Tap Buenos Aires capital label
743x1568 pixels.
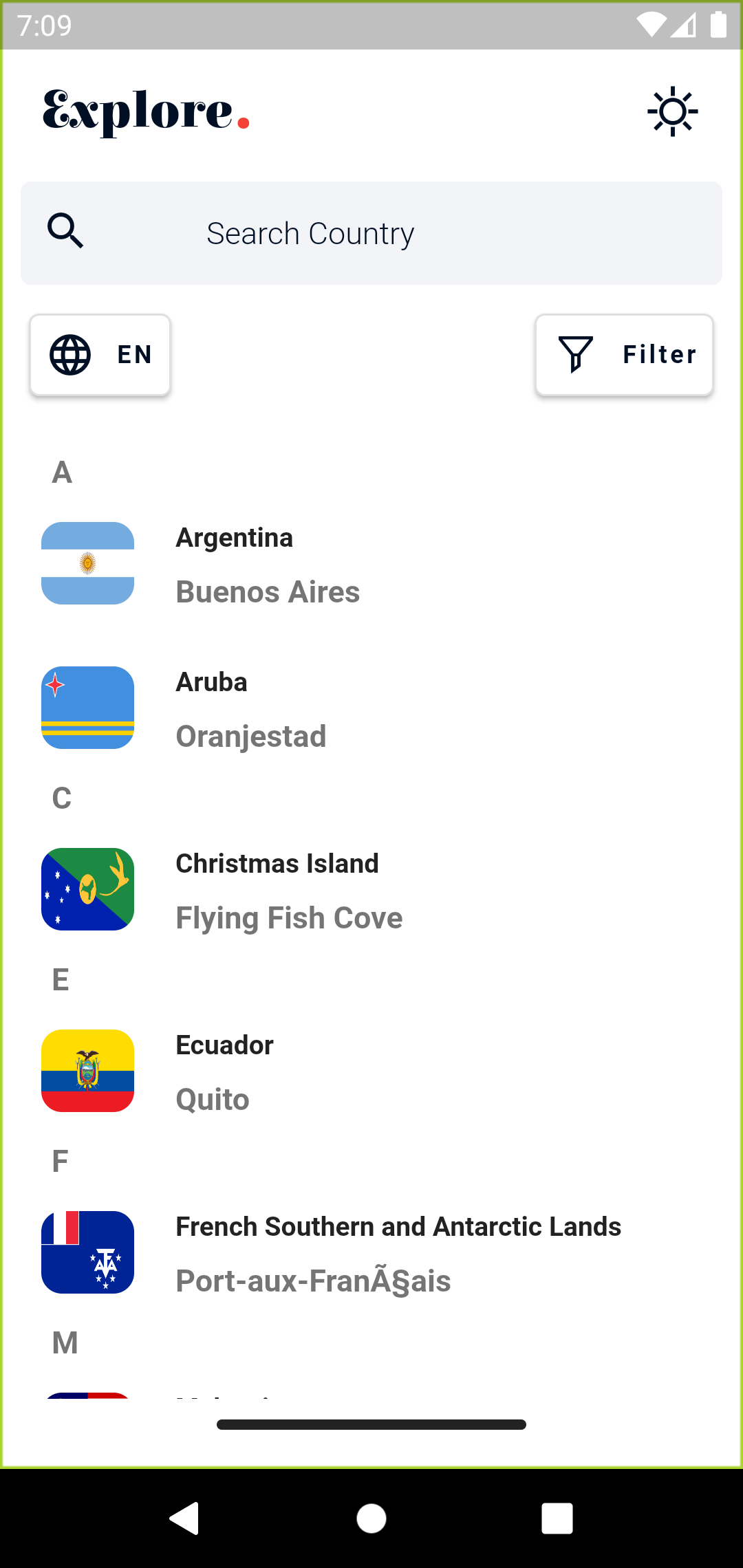tap(268, 591)
